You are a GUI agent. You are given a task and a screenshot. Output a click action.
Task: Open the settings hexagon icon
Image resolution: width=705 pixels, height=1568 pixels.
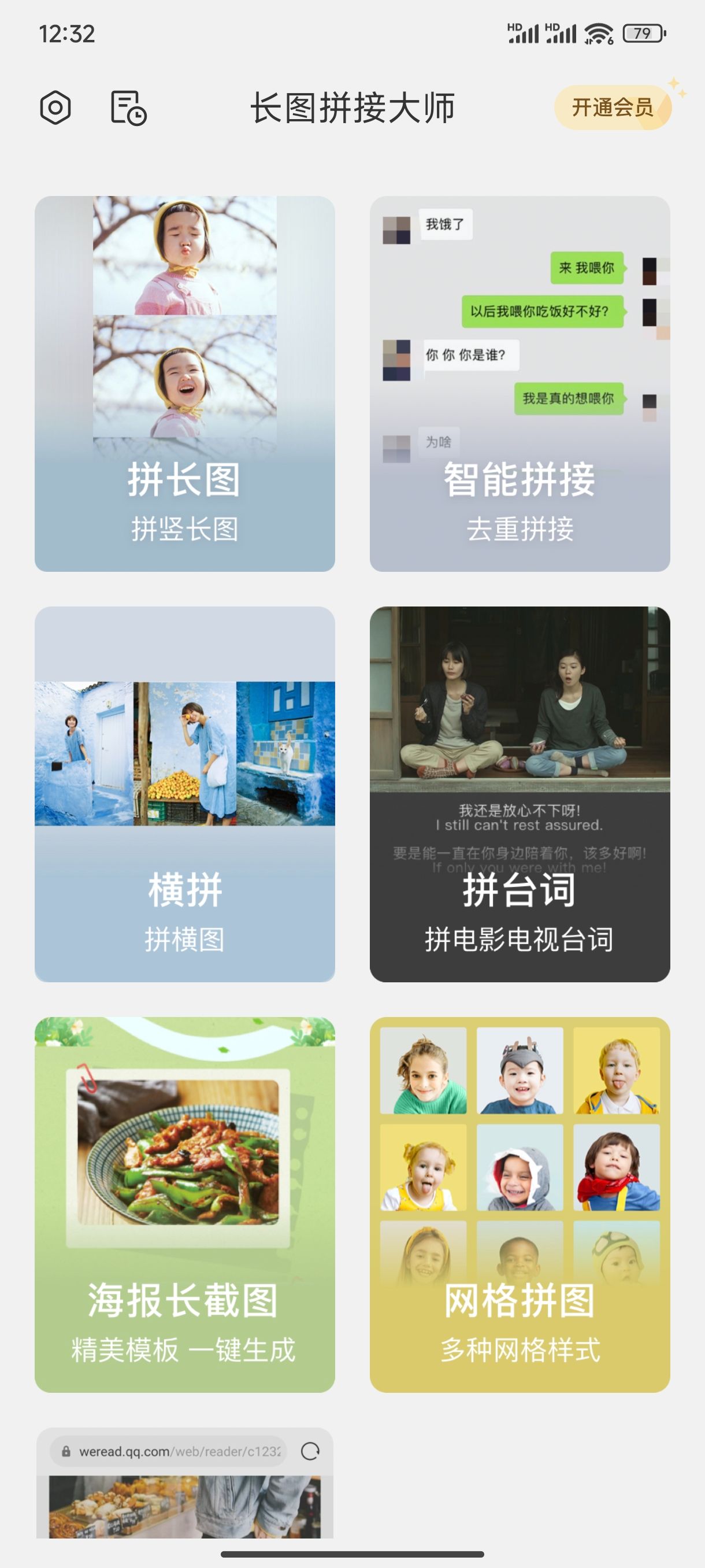point(55,108)
